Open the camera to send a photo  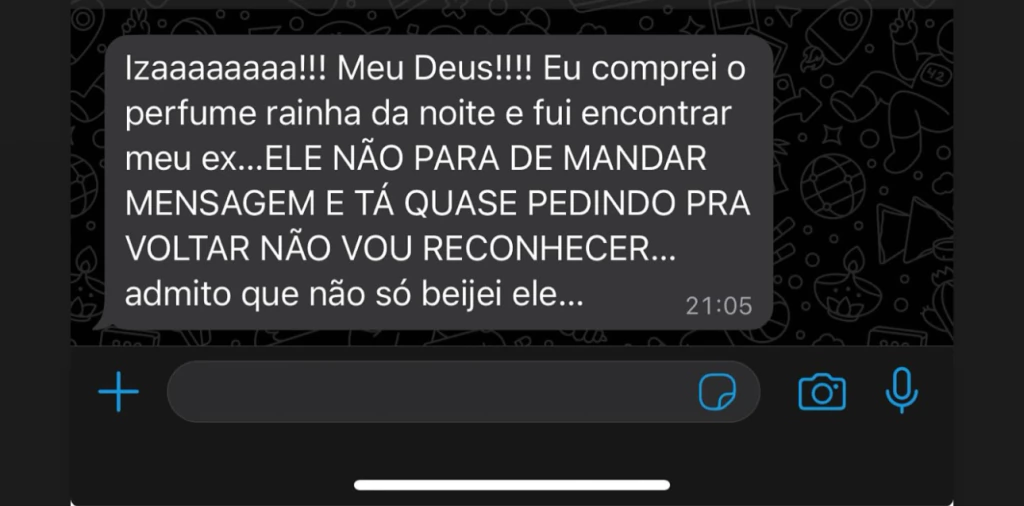pos(822,392)
